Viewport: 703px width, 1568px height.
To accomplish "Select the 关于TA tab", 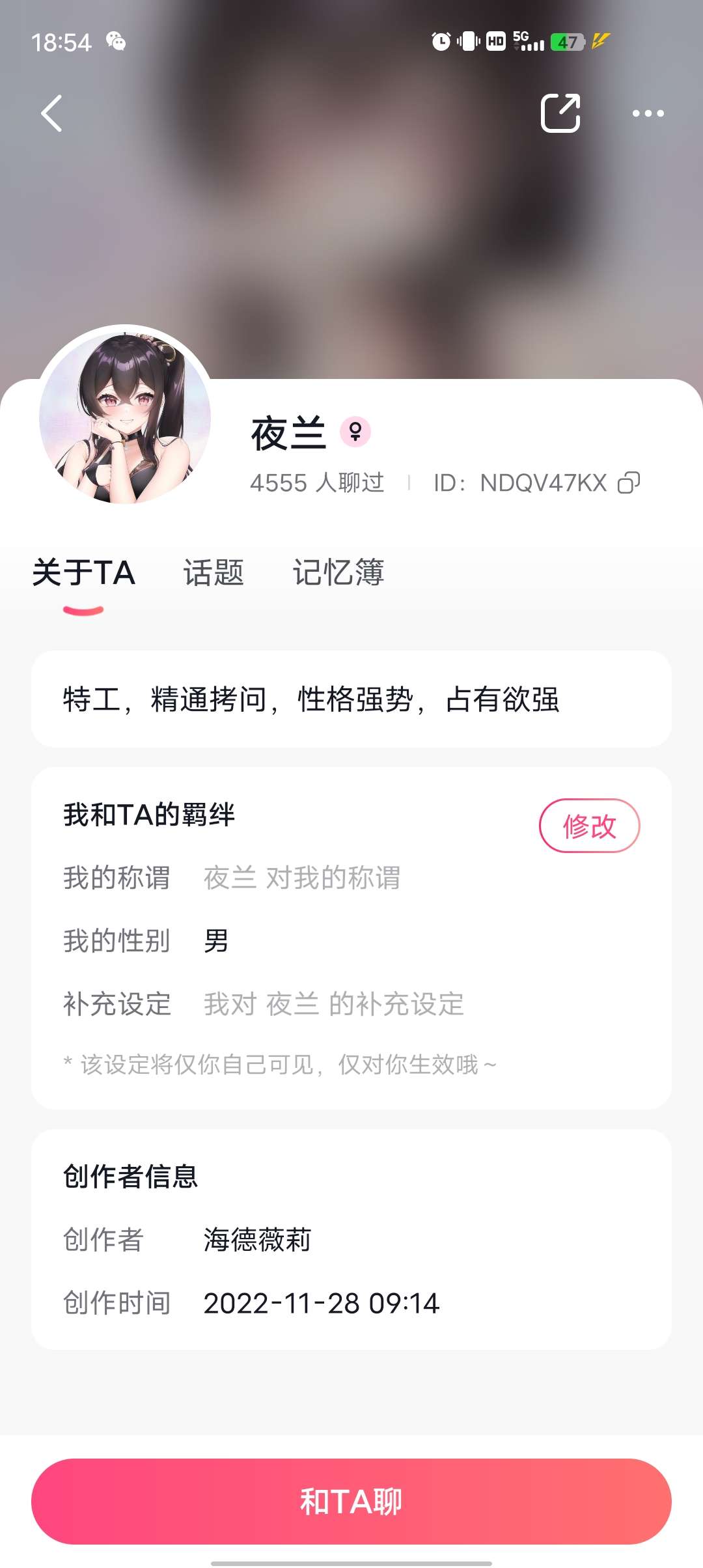I will point(83,573).
